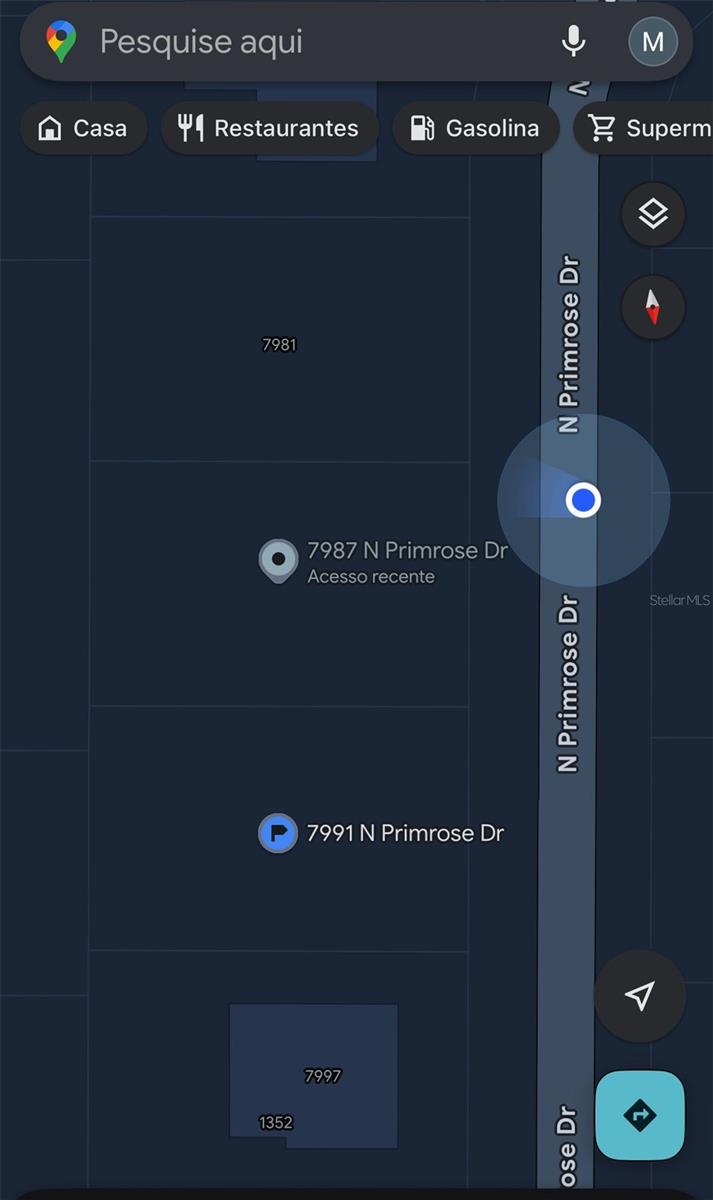
Task: Start voice search with the microphone
Action: click(x=573, y=42)
